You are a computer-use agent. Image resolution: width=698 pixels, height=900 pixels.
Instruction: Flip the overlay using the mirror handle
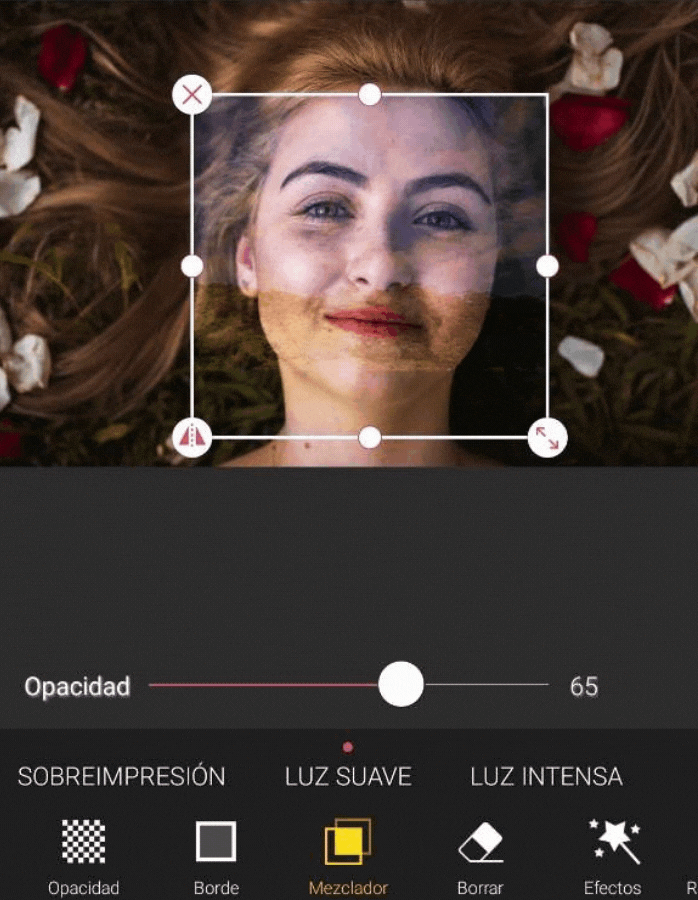[x=192, y=437]
